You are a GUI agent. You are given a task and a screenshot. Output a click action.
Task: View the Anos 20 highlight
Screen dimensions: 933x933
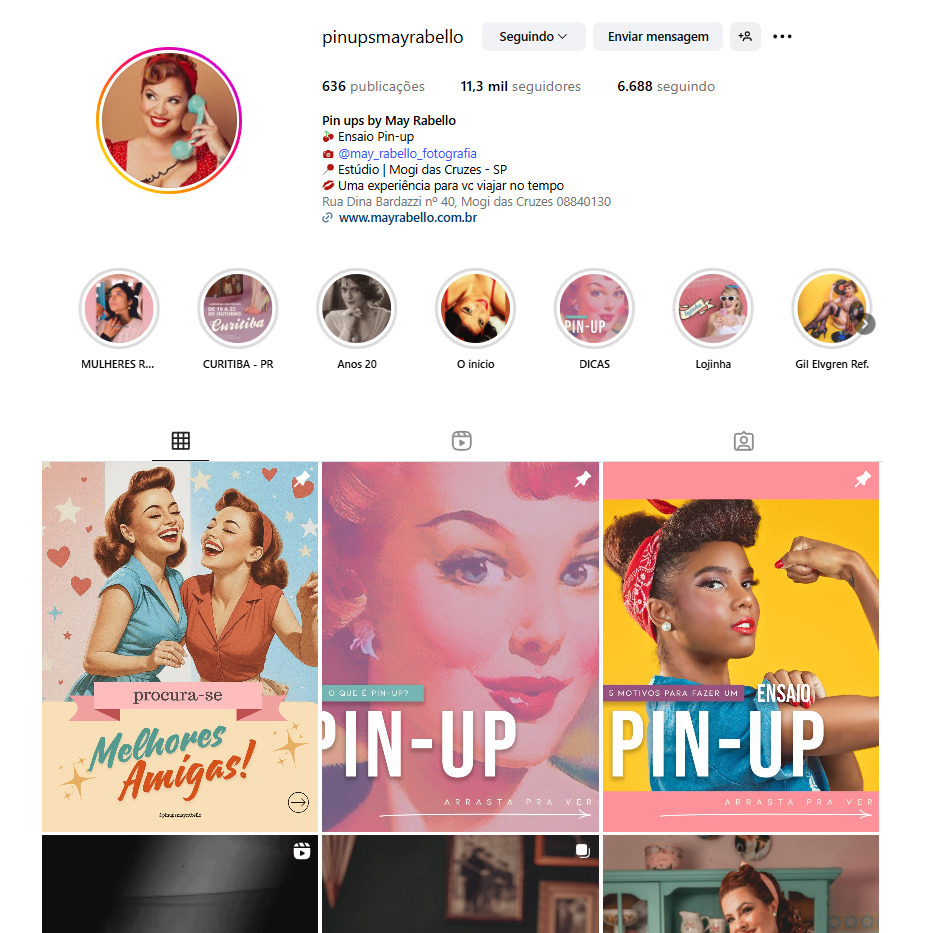[x=357, y=309]
